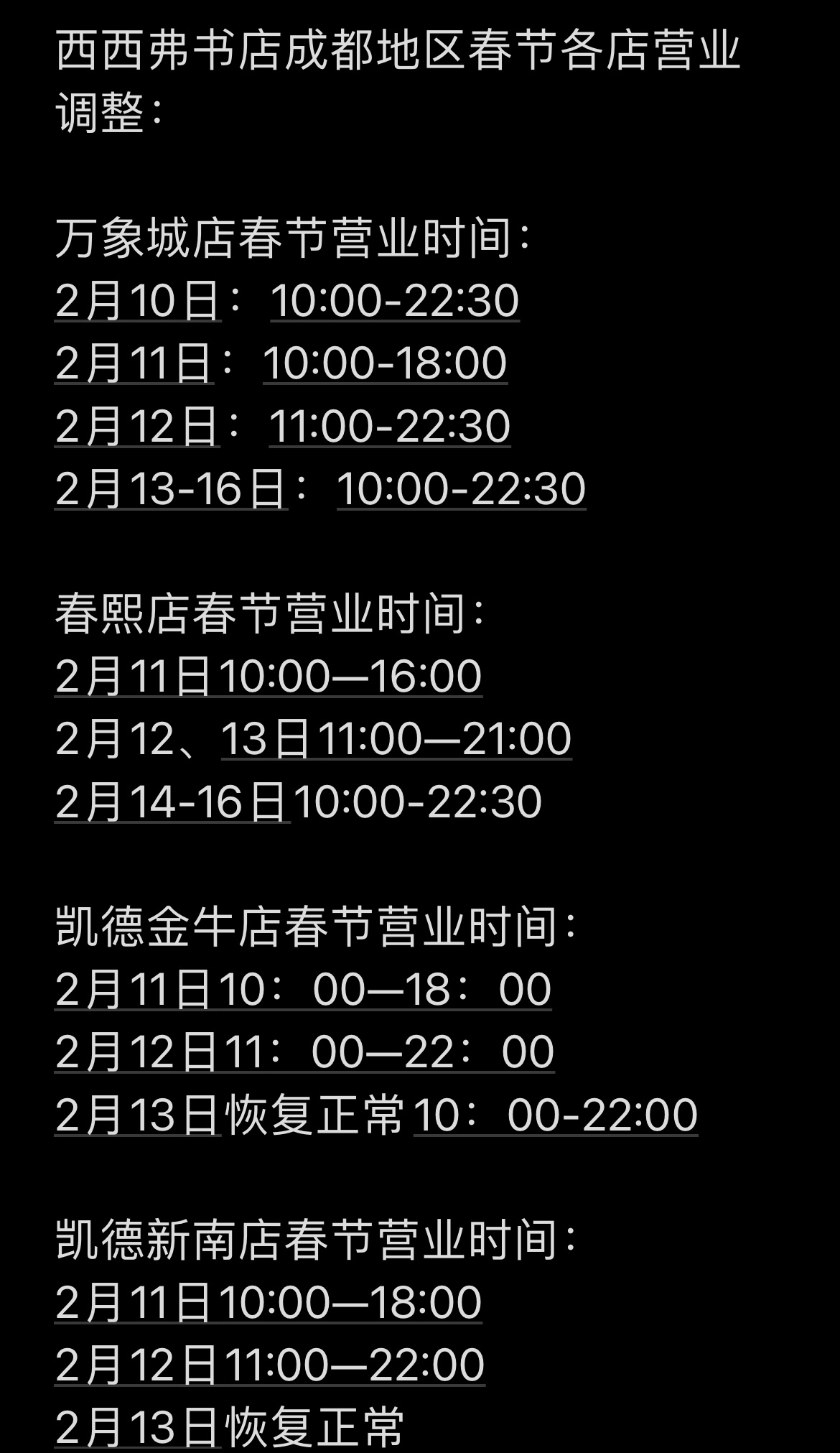Open the 2月13-16日 date link
This screenshot has width=840, height=1453.
click(172, 488)
